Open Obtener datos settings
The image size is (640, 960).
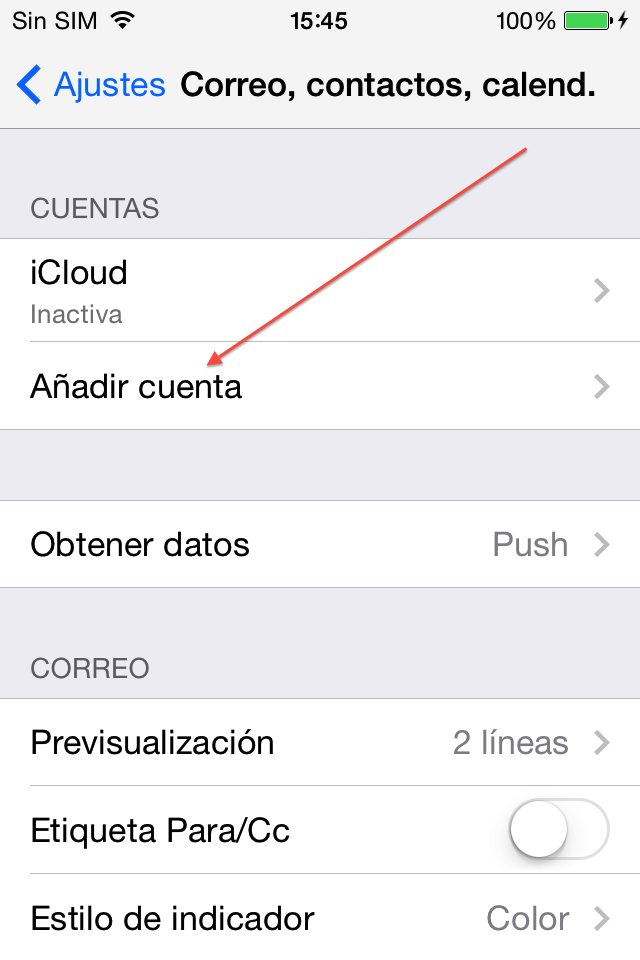tap(320, 544)
